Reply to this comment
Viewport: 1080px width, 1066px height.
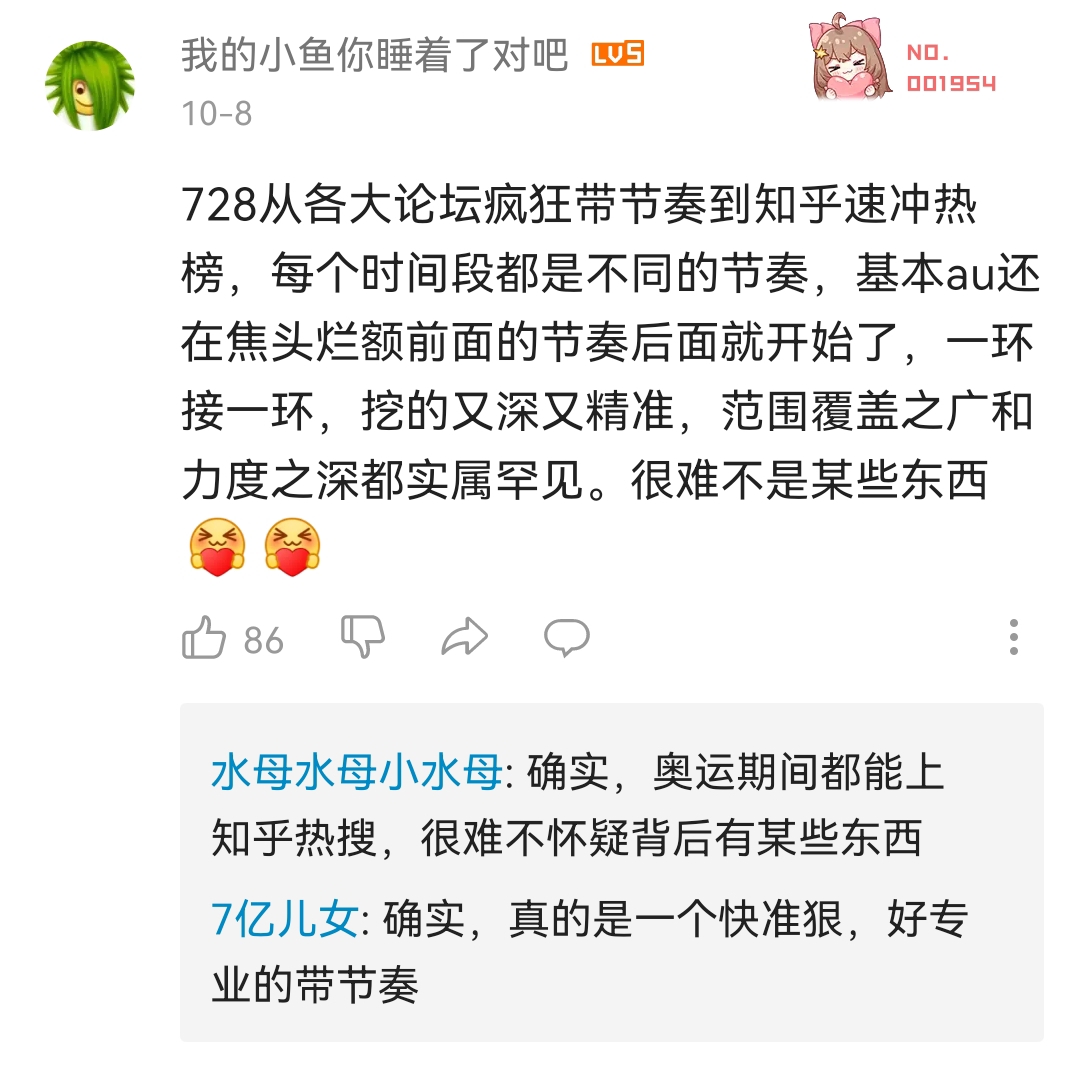pyautogui.click(x=566, y=637)
